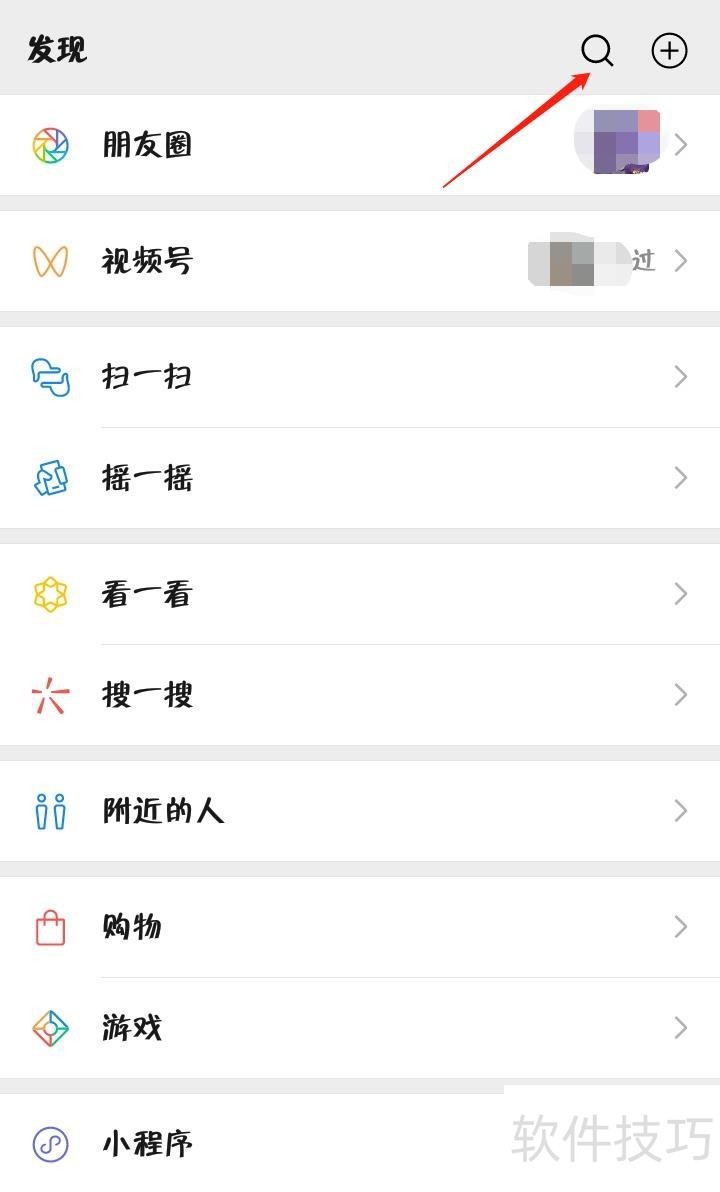720x1192 pixels.
Task: Tap the 发现 (Discover) page title
Action: coord(57,49)
